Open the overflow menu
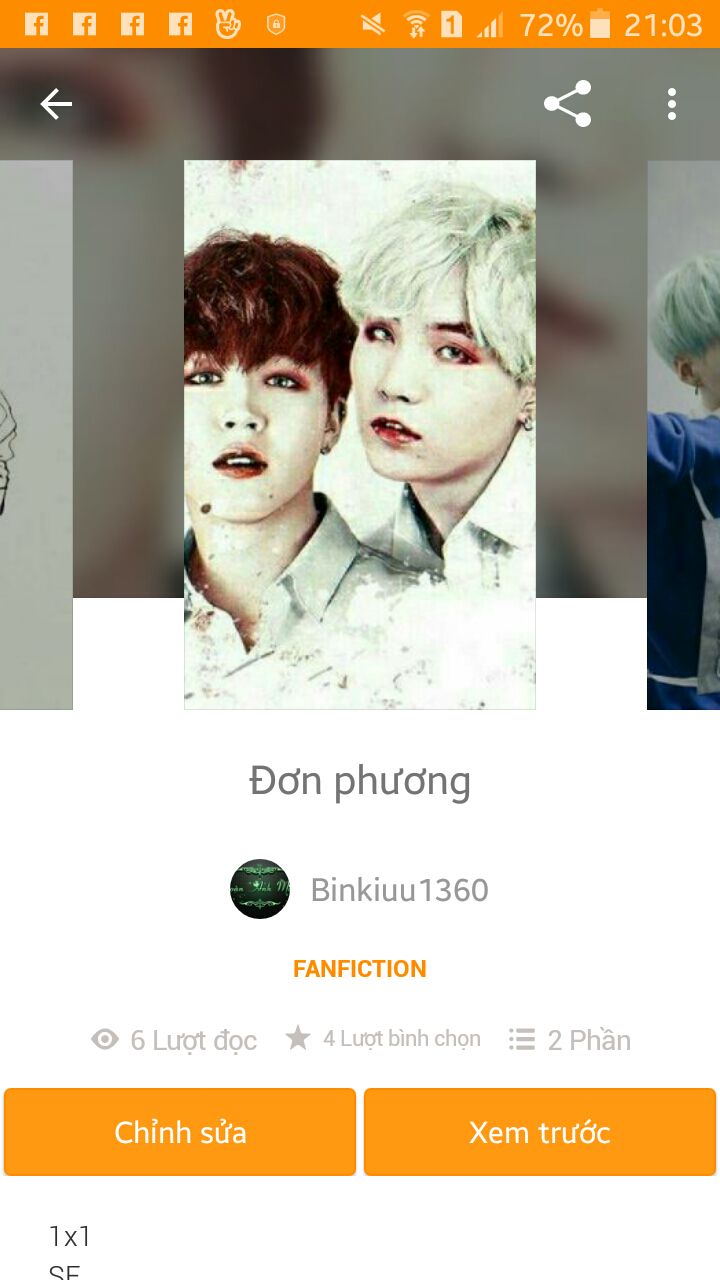The width and height of the screenshot is (720, 1280). point(671,104)
